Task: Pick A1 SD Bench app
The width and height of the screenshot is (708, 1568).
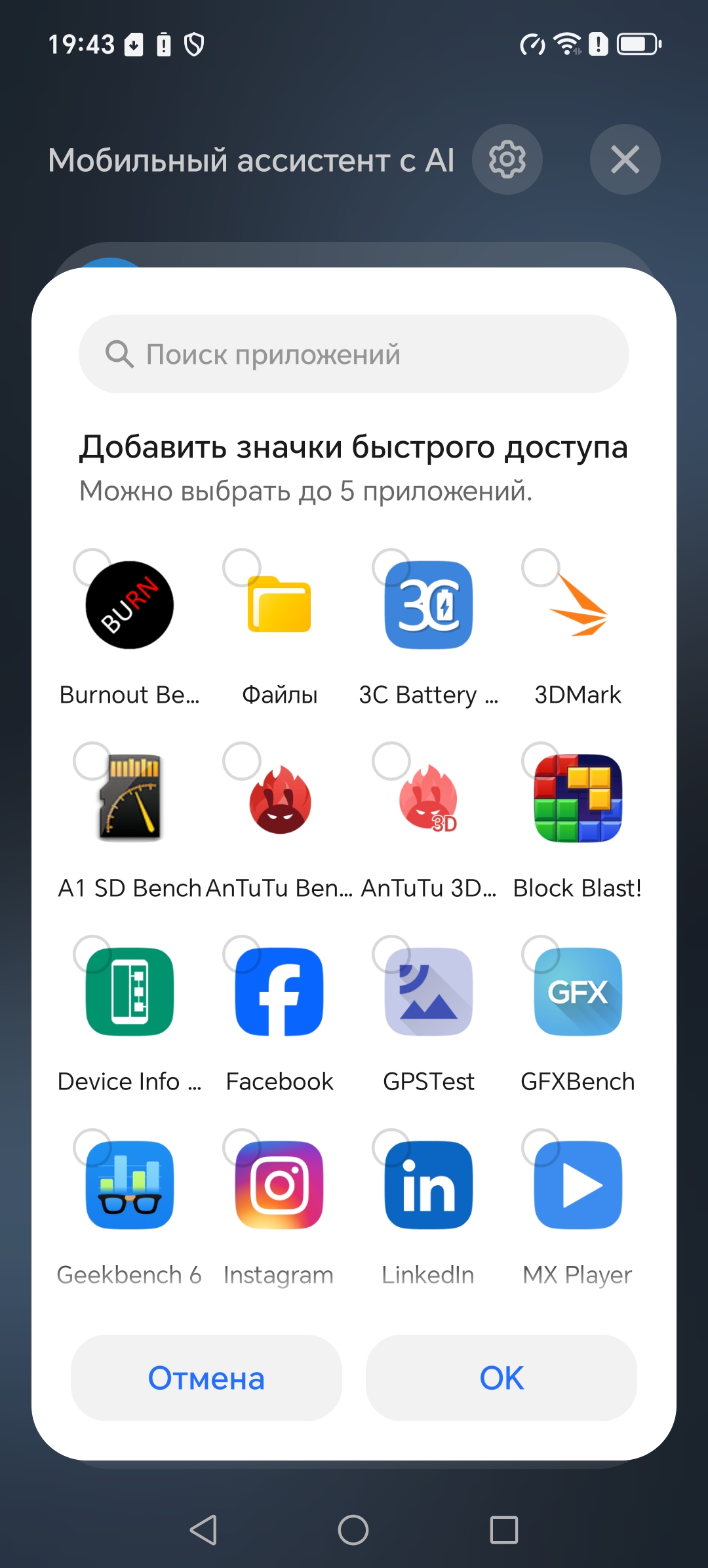Action: pyautogui.click(x=130, y=798)
